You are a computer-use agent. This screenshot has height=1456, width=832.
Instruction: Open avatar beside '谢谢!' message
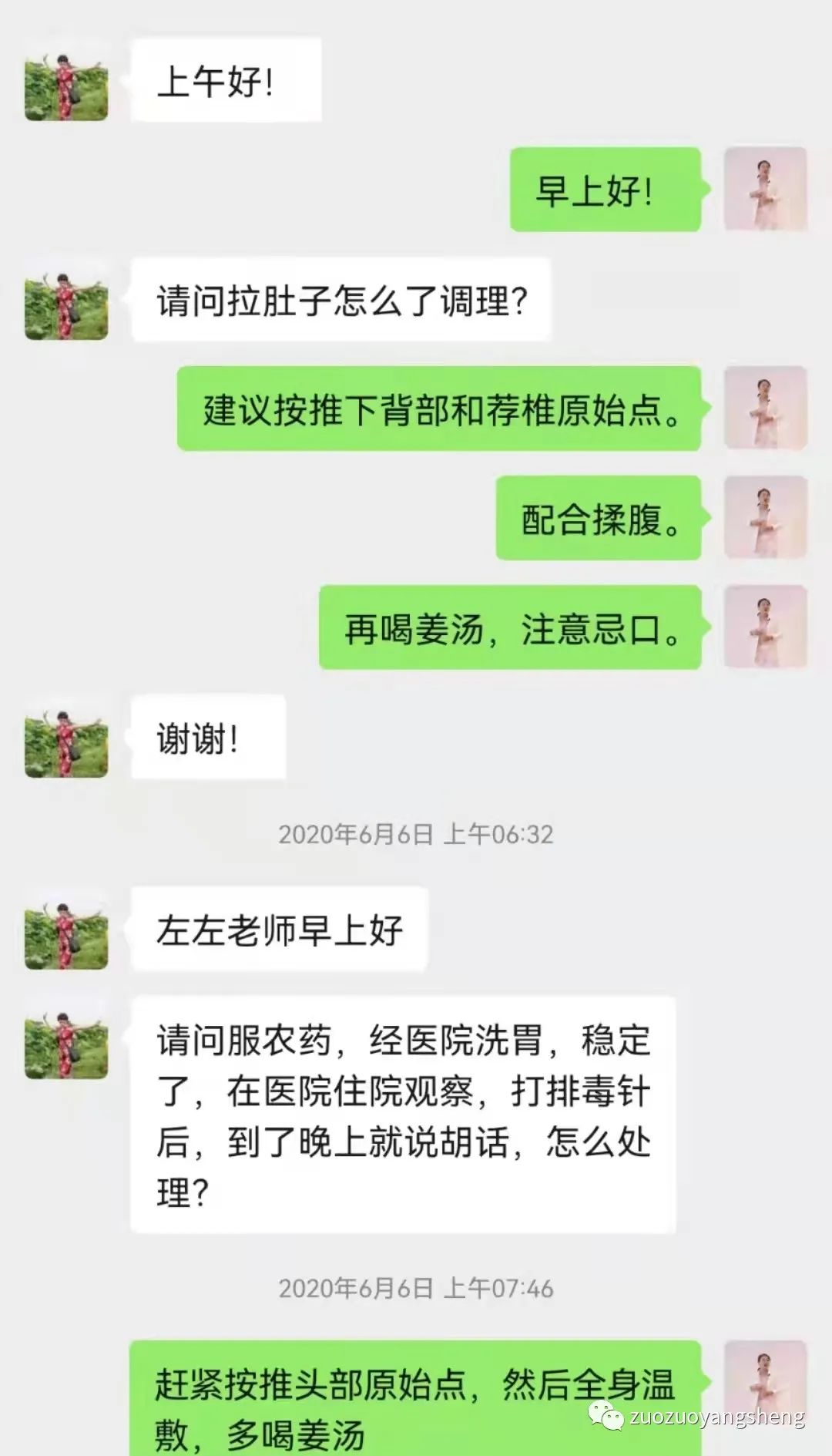click(66, 737)
